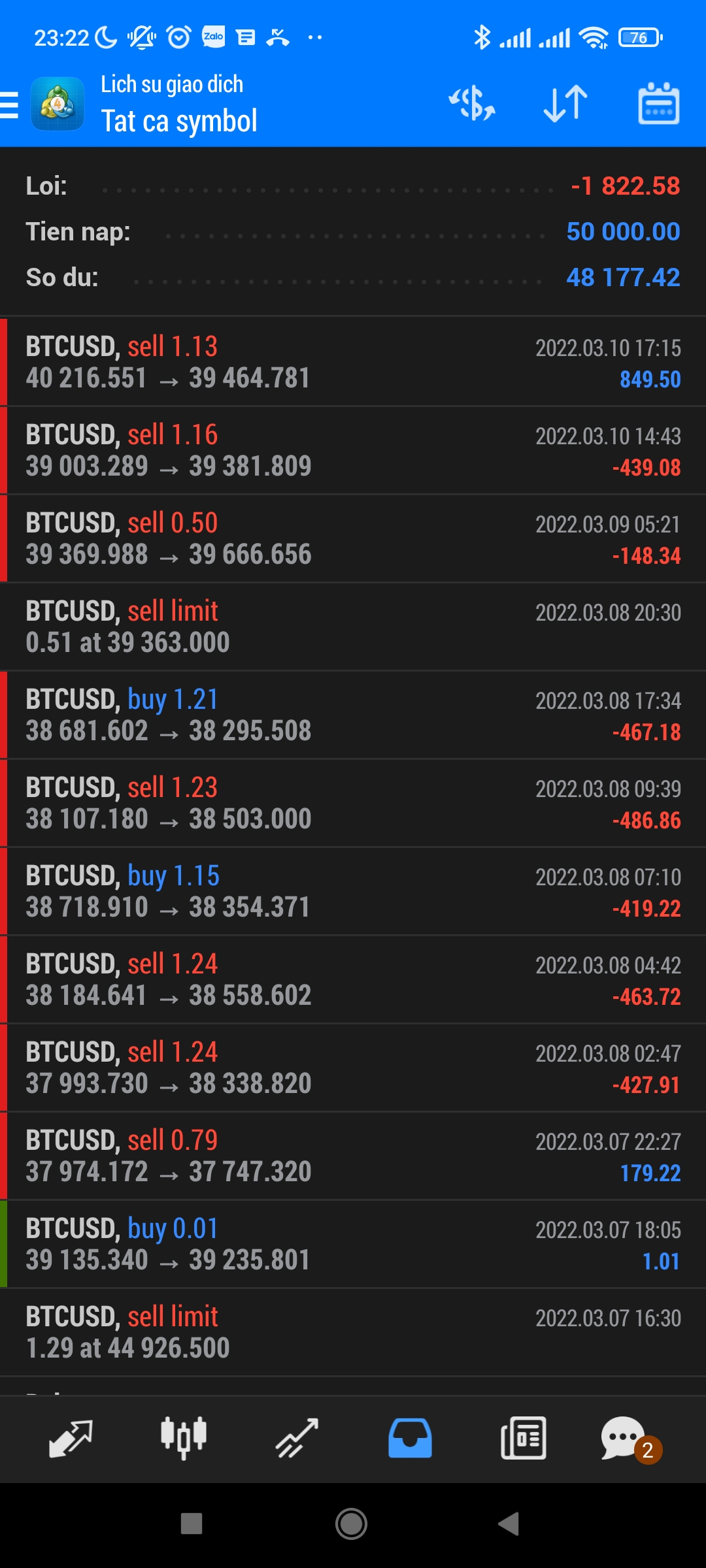Image resolution: width=706 pixels, height=1568 pixels.
Task: Open the hamburger drawer menu
Action: point(10,105)
